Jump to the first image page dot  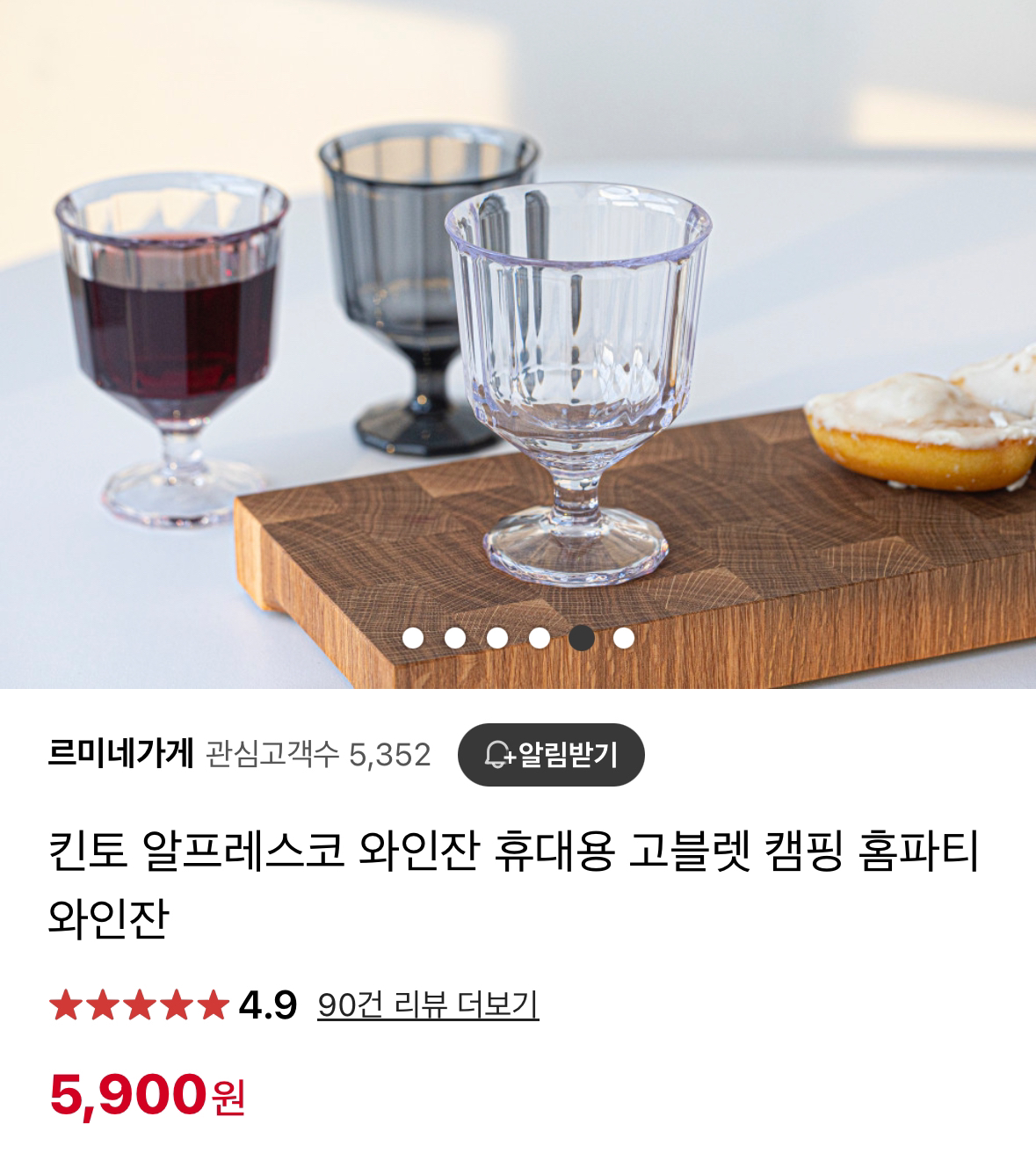[413, 638]
